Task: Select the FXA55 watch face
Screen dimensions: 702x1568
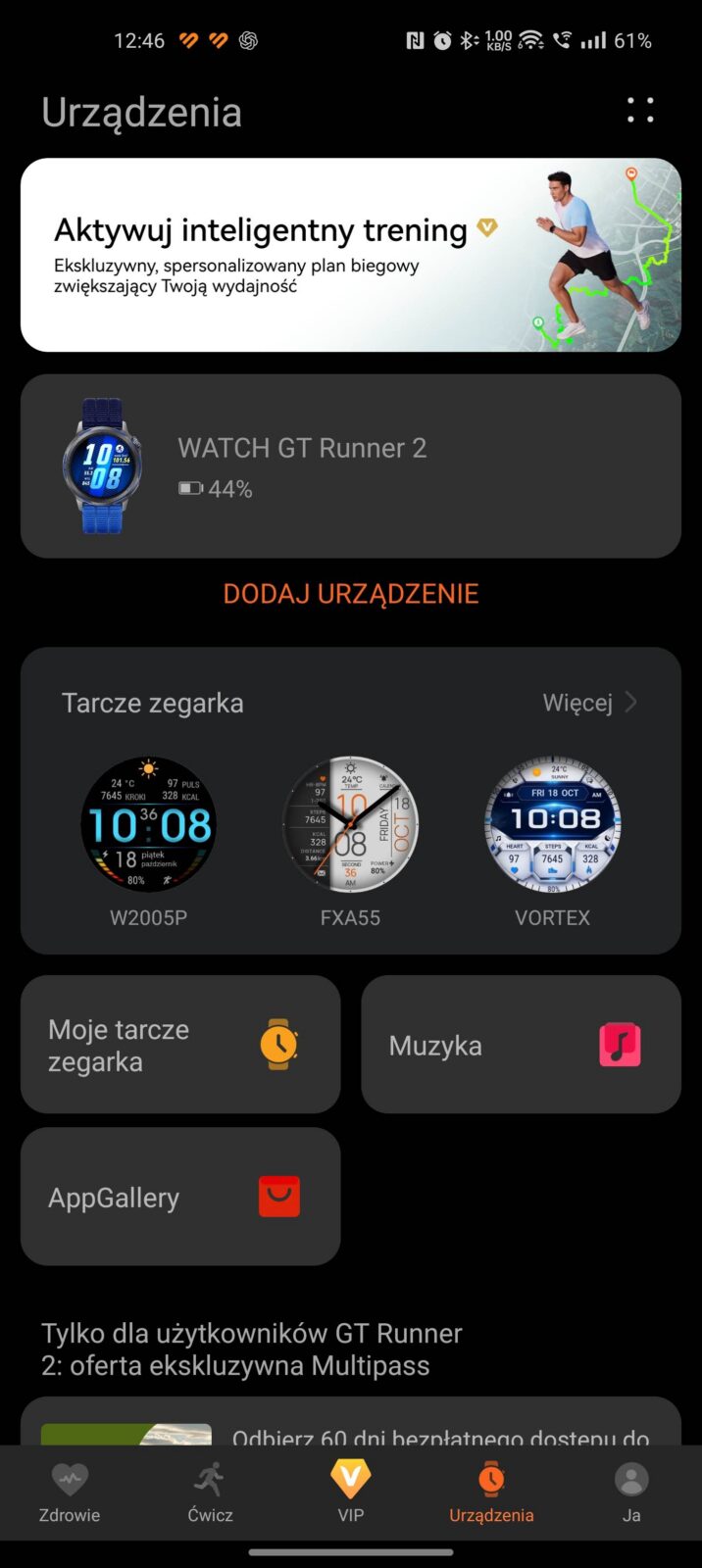Action: [350, 825]
